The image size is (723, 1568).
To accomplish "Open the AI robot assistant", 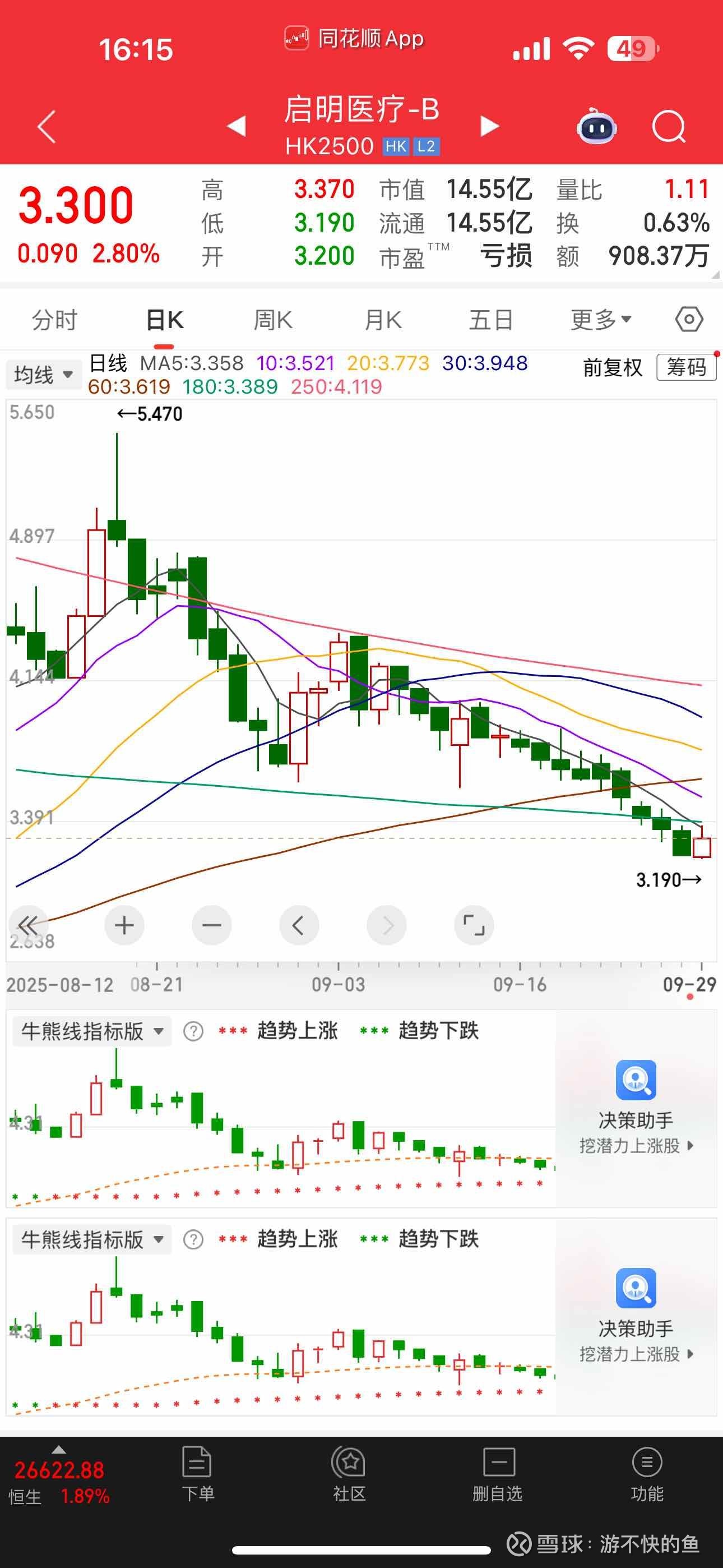I will click(596, 127).
